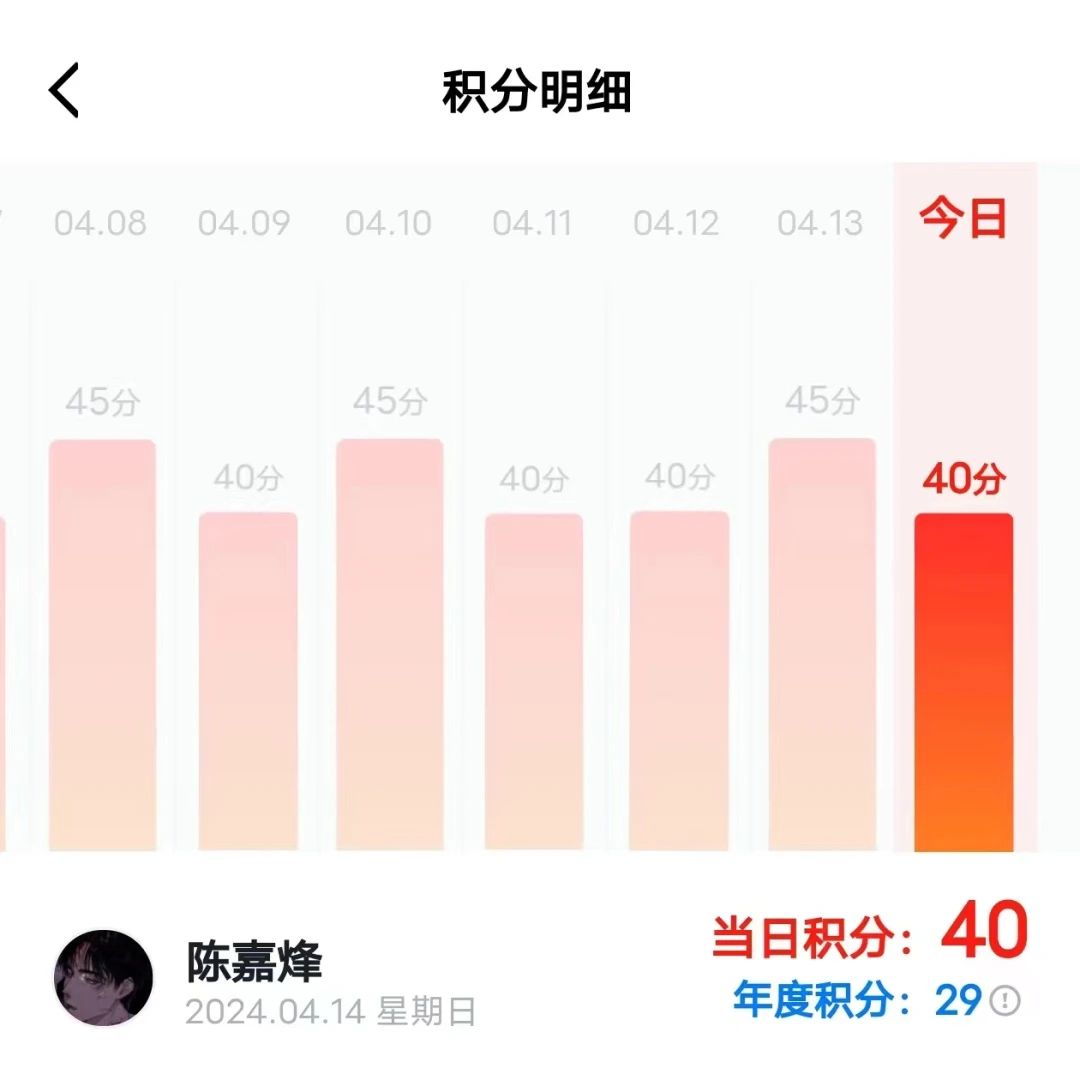The width and height of the screenshot is (1080, 1080).
Task: Select the 04.08 bar with 45分
Action: pos(102,645)
